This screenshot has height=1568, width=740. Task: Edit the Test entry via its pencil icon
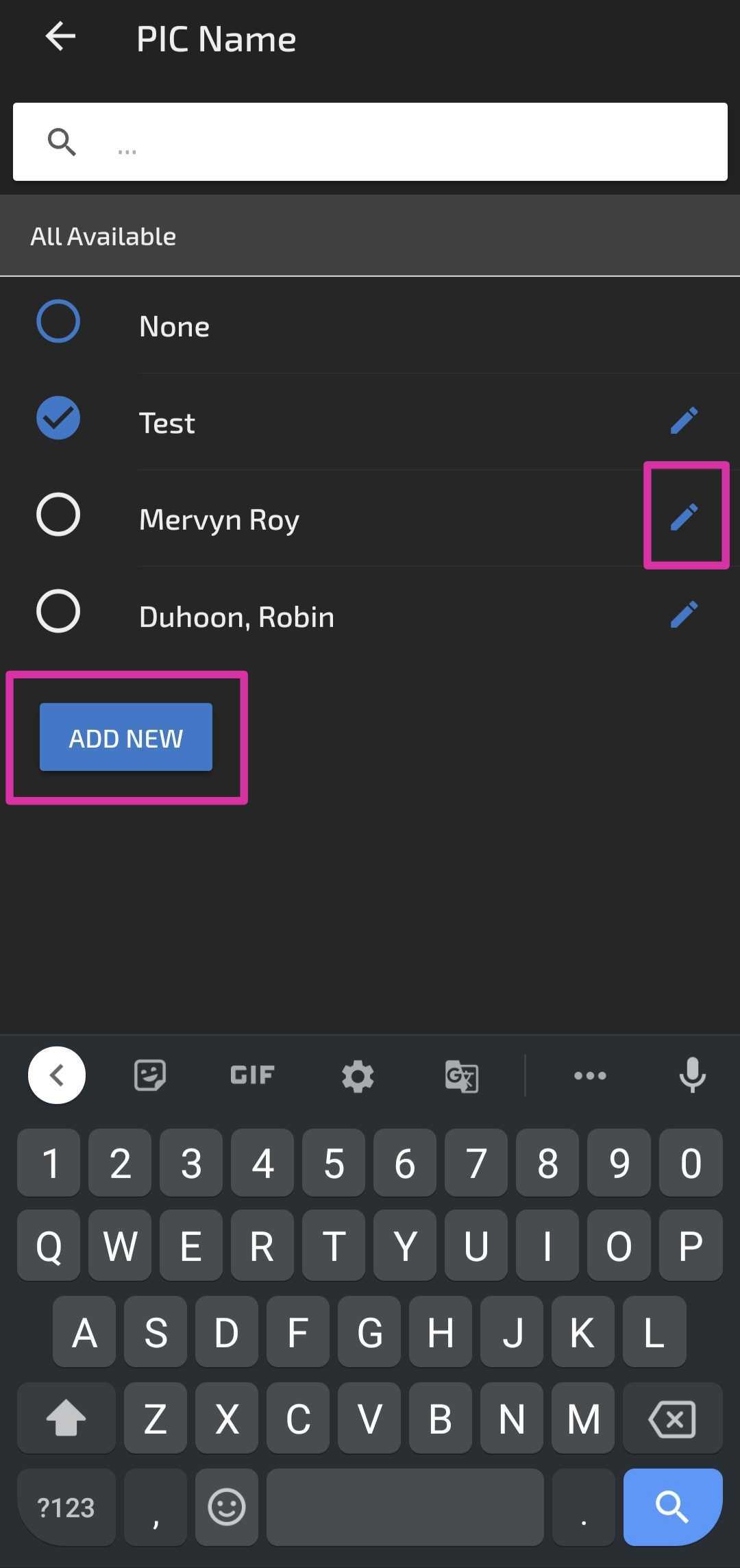(x=684, y=421)
